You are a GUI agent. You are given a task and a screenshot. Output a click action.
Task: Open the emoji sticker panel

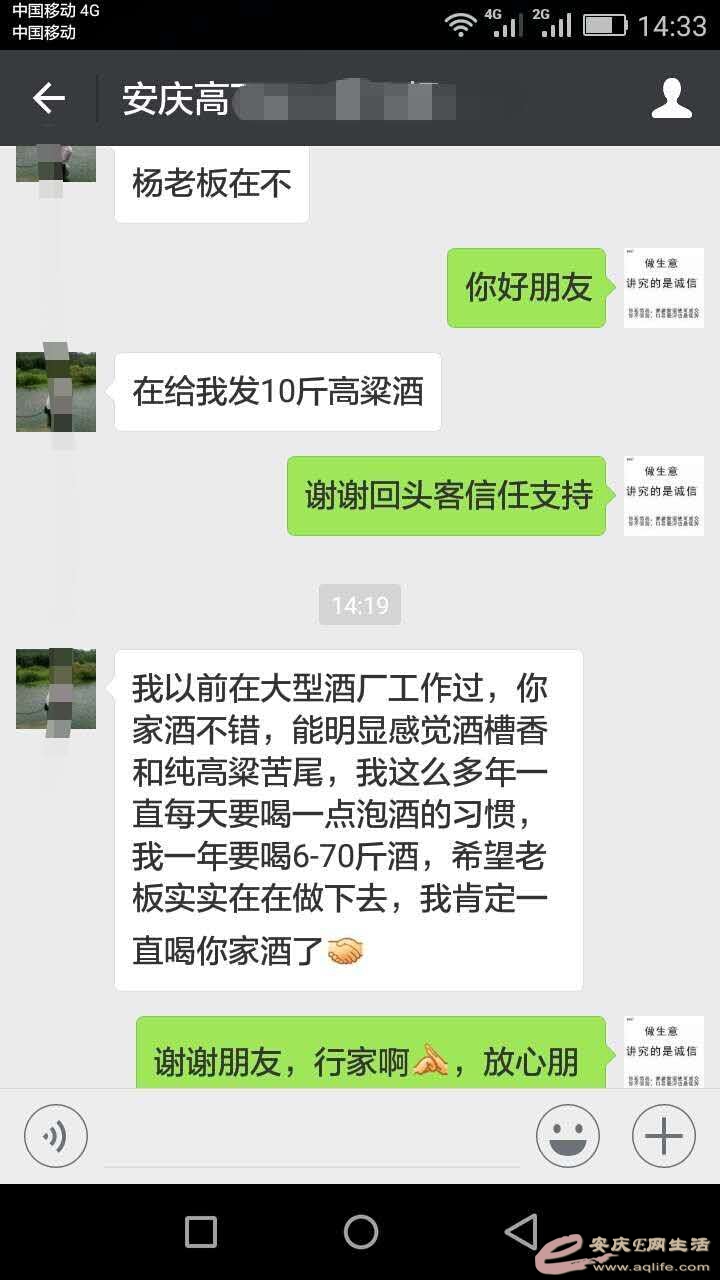(x=568, y=1136)
